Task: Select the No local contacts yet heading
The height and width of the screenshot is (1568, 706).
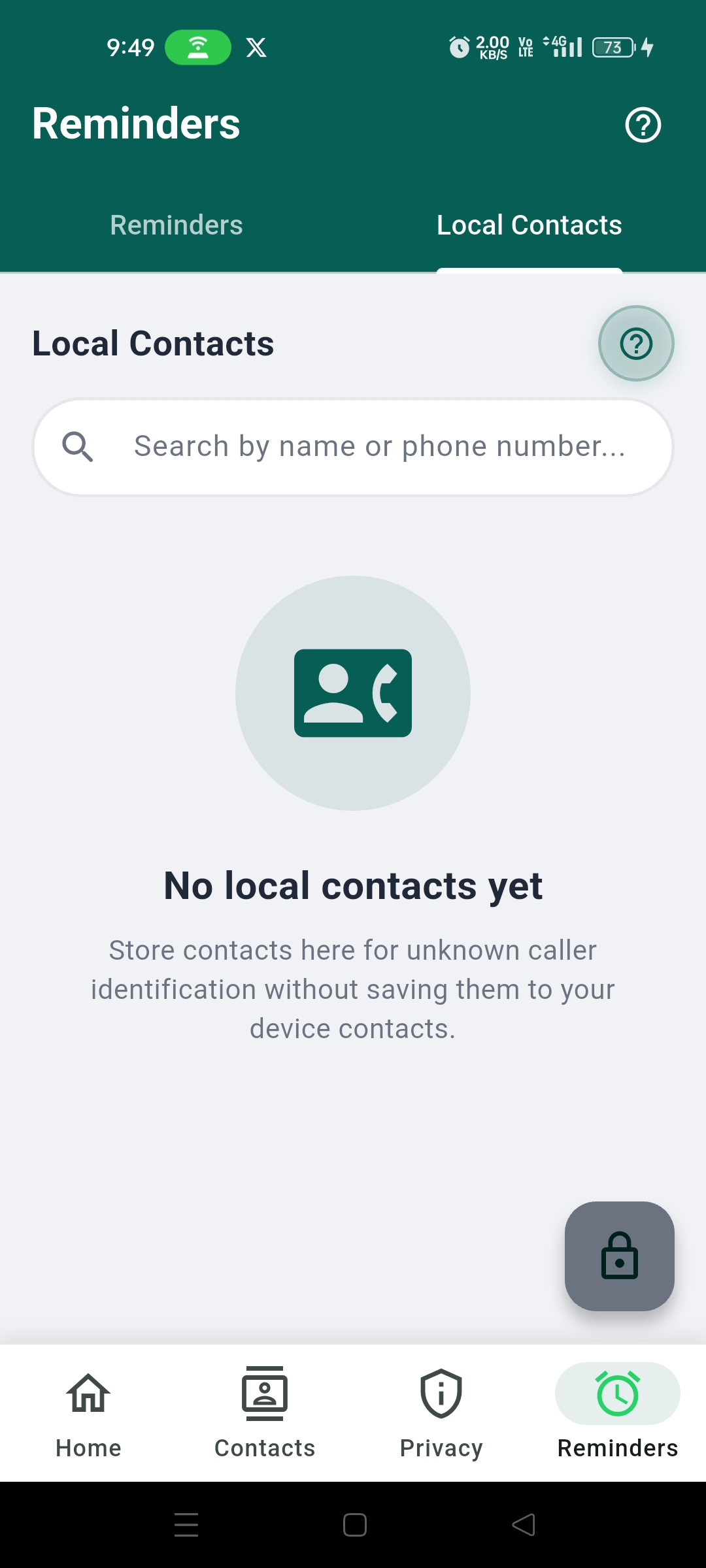Action: point(353,885)
